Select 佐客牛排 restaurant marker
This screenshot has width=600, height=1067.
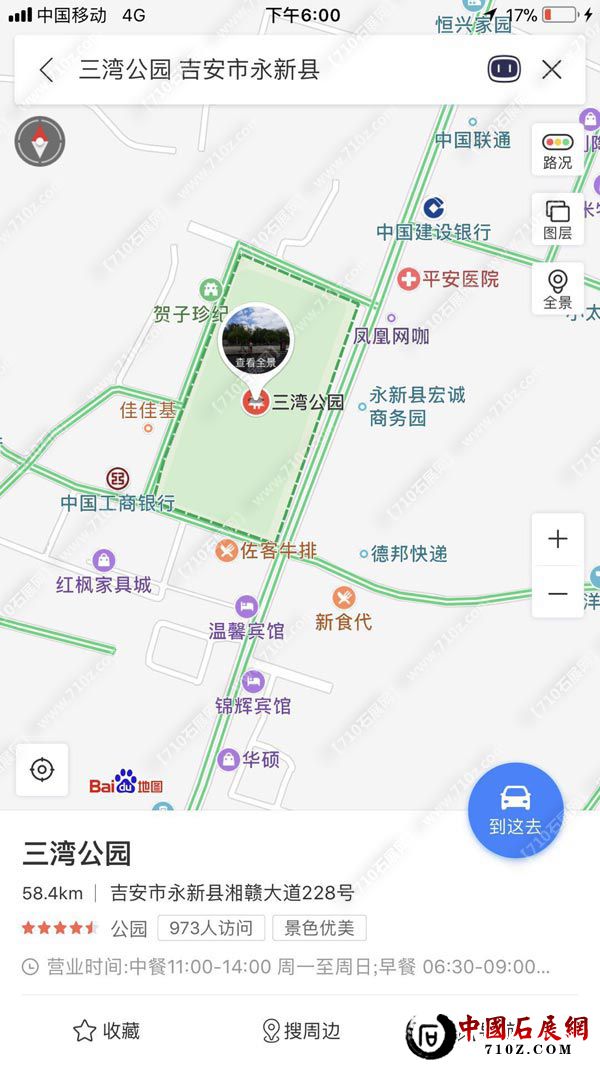coord(228,551)
